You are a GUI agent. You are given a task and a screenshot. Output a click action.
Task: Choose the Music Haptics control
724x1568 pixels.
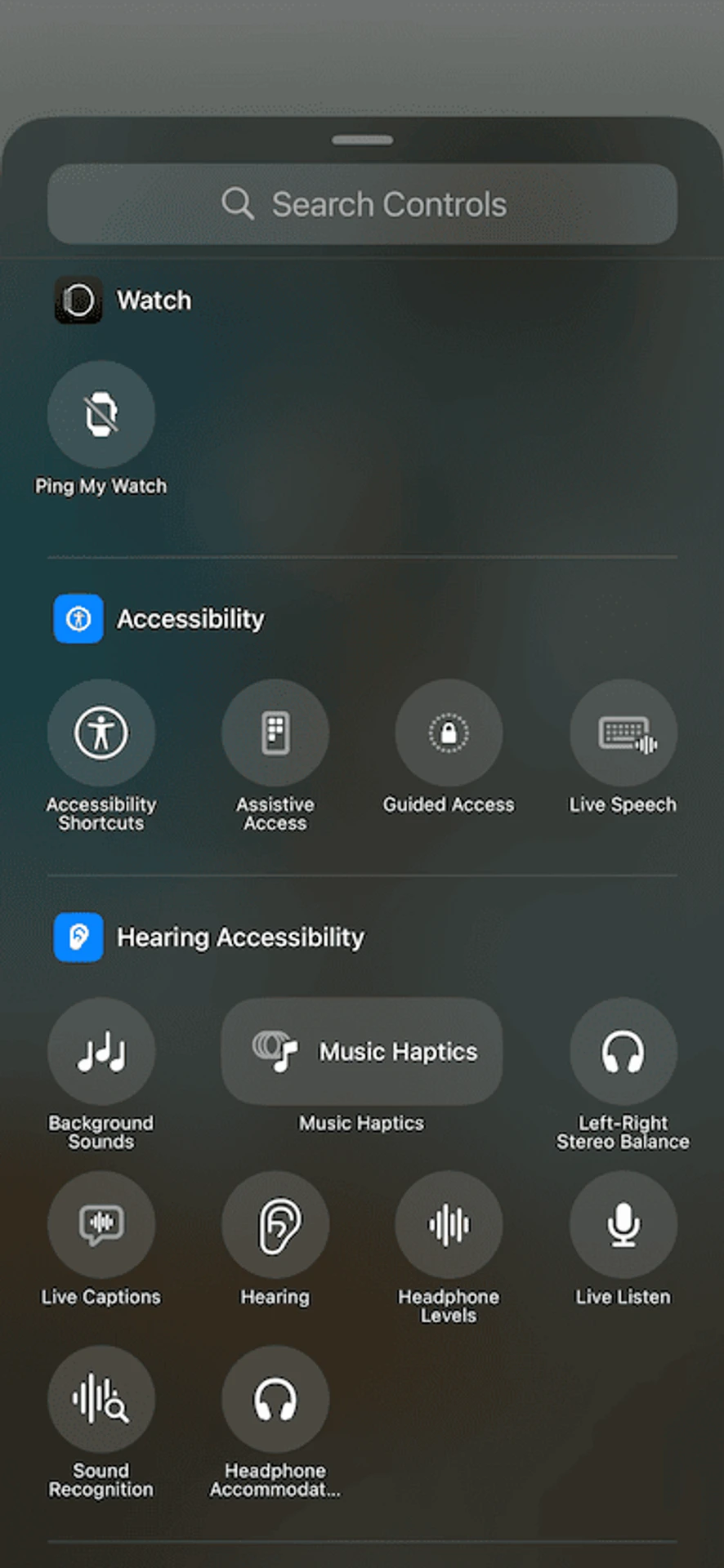click(x=362, y=1051)
